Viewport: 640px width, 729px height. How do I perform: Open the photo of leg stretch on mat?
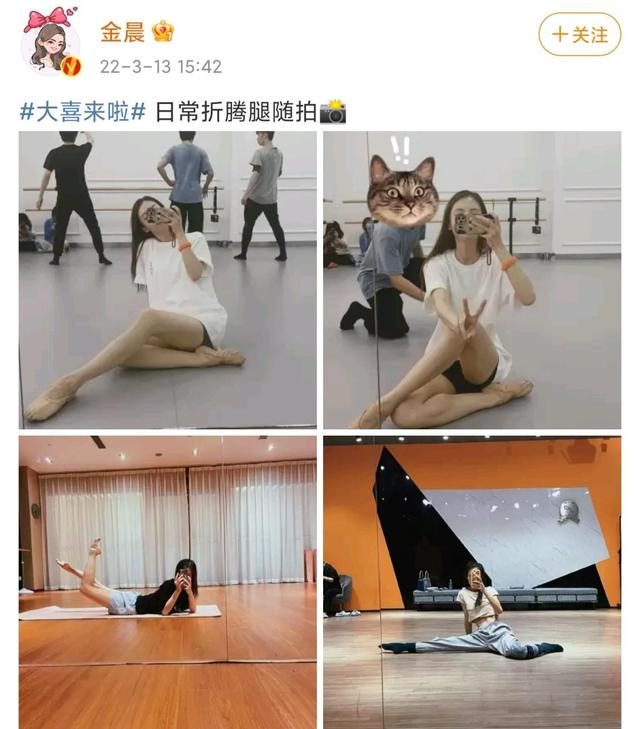167,580
